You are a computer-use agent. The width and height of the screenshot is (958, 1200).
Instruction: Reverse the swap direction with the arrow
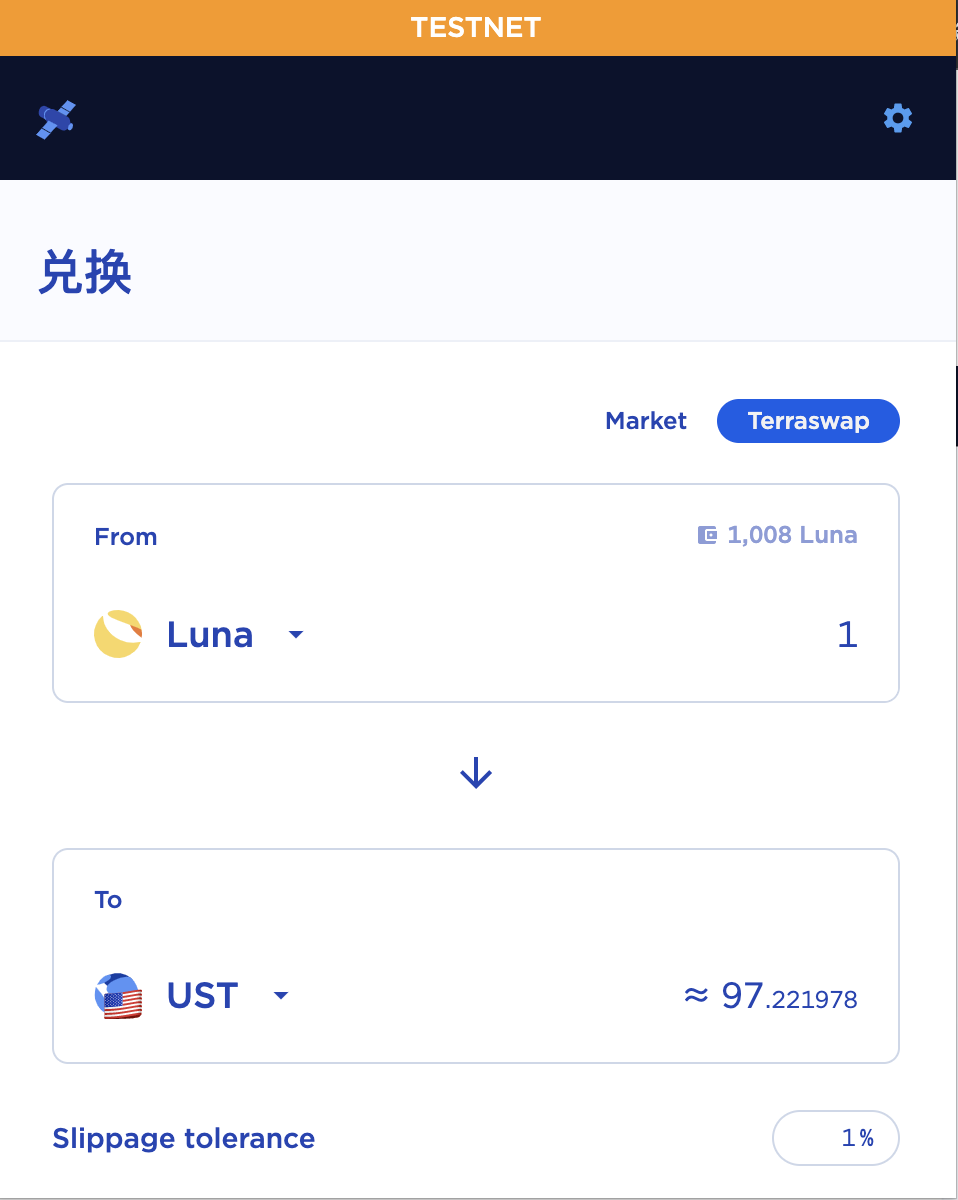tap(476, 773)
